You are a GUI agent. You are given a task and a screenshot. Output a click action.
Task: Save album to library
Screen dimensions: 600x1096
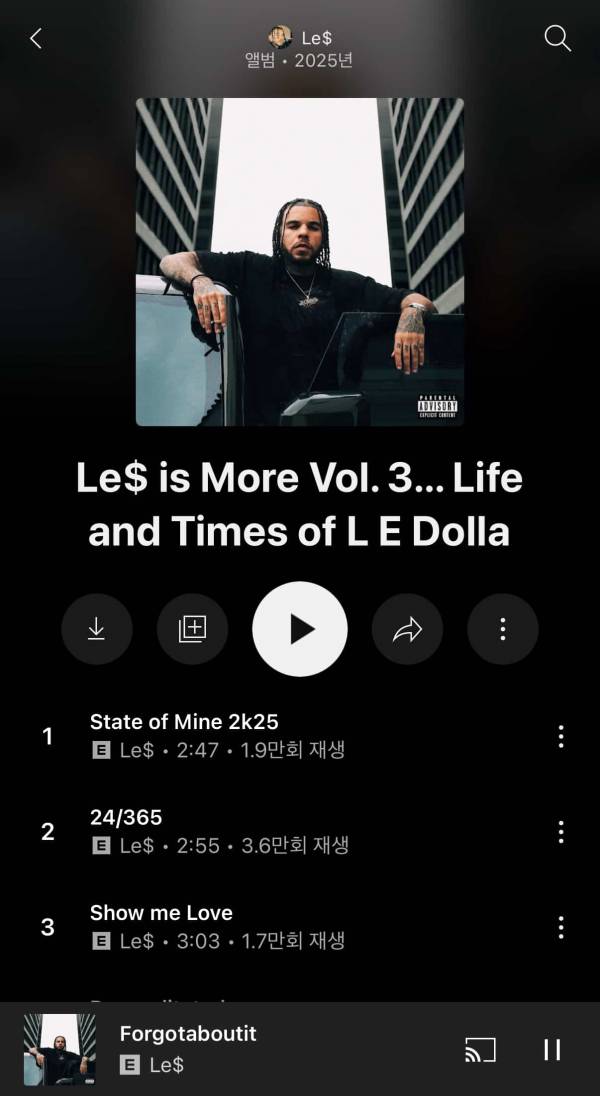tap(192, 629)
